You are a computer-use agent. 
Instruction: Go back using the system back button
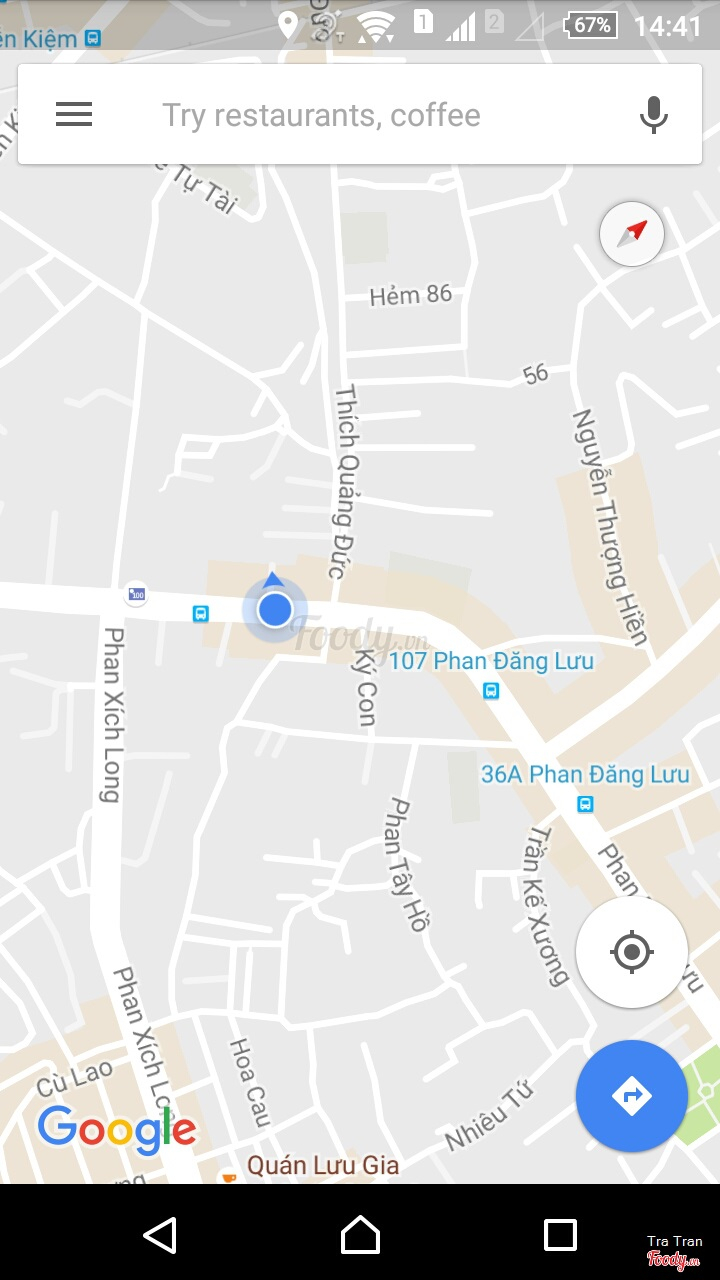[160, 1235]
